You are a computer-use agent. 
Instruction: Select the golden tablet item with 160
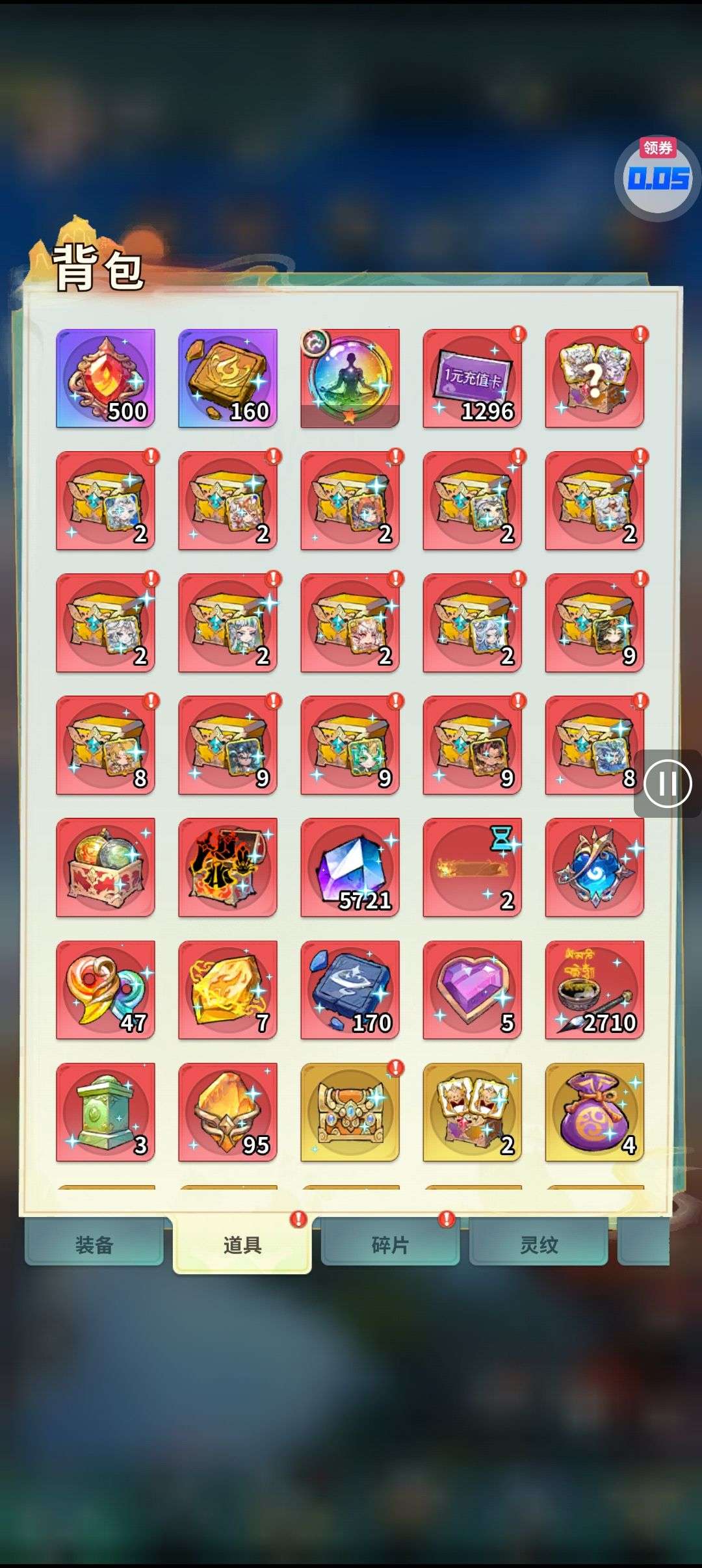[227, 378]
